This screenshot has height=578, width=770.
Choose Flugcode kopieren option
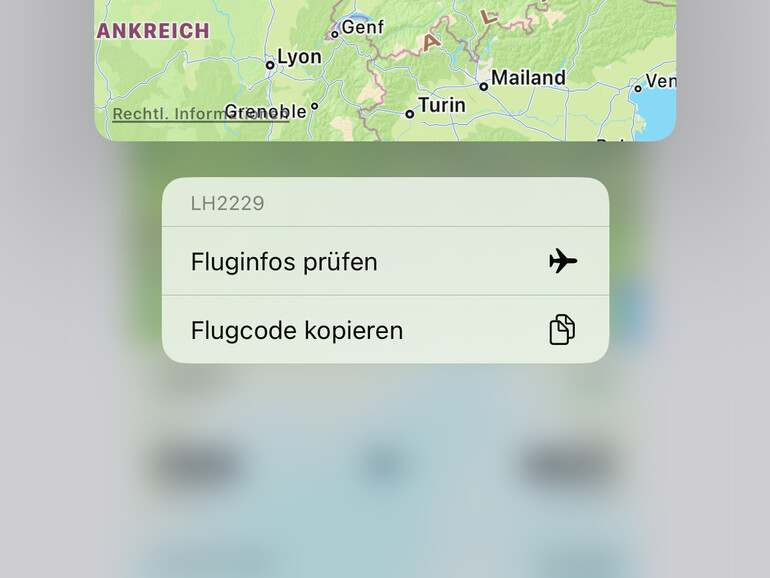pos(384,330)
